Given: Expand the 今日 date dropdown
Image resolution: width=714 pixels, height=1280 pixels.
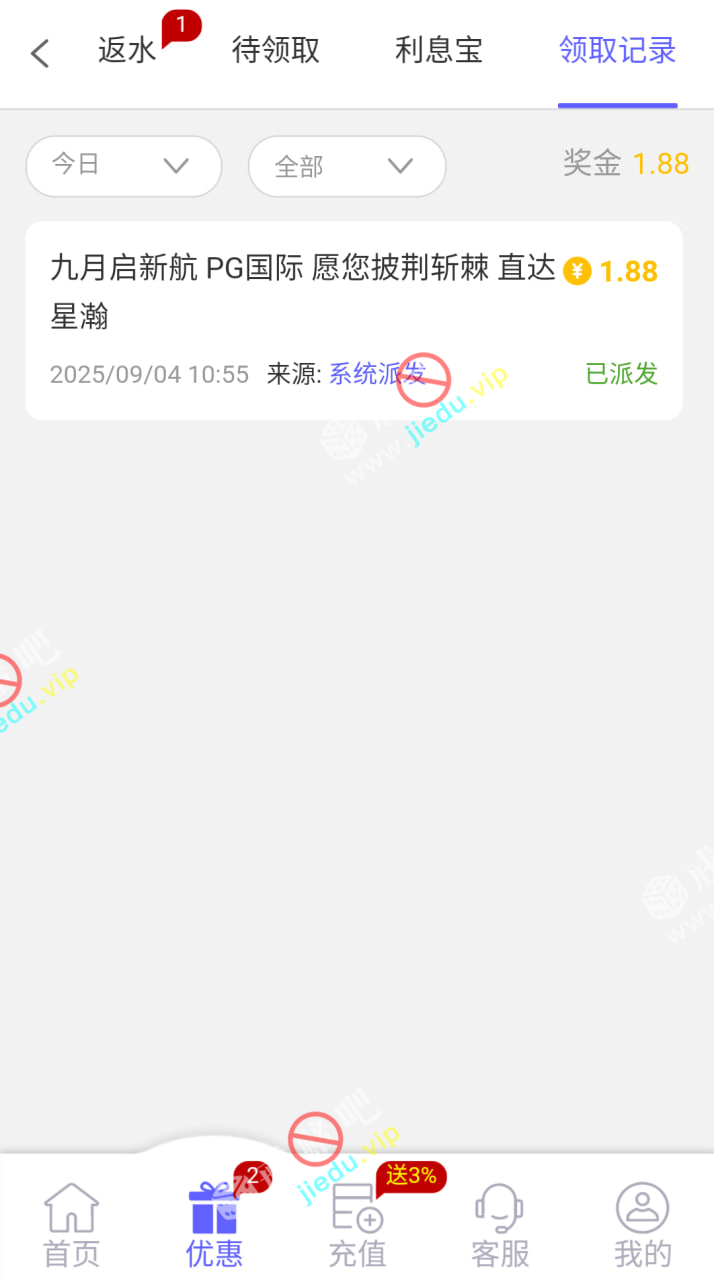Looking at the screenshot, I should pyautogui.click(x=123, y=166).
